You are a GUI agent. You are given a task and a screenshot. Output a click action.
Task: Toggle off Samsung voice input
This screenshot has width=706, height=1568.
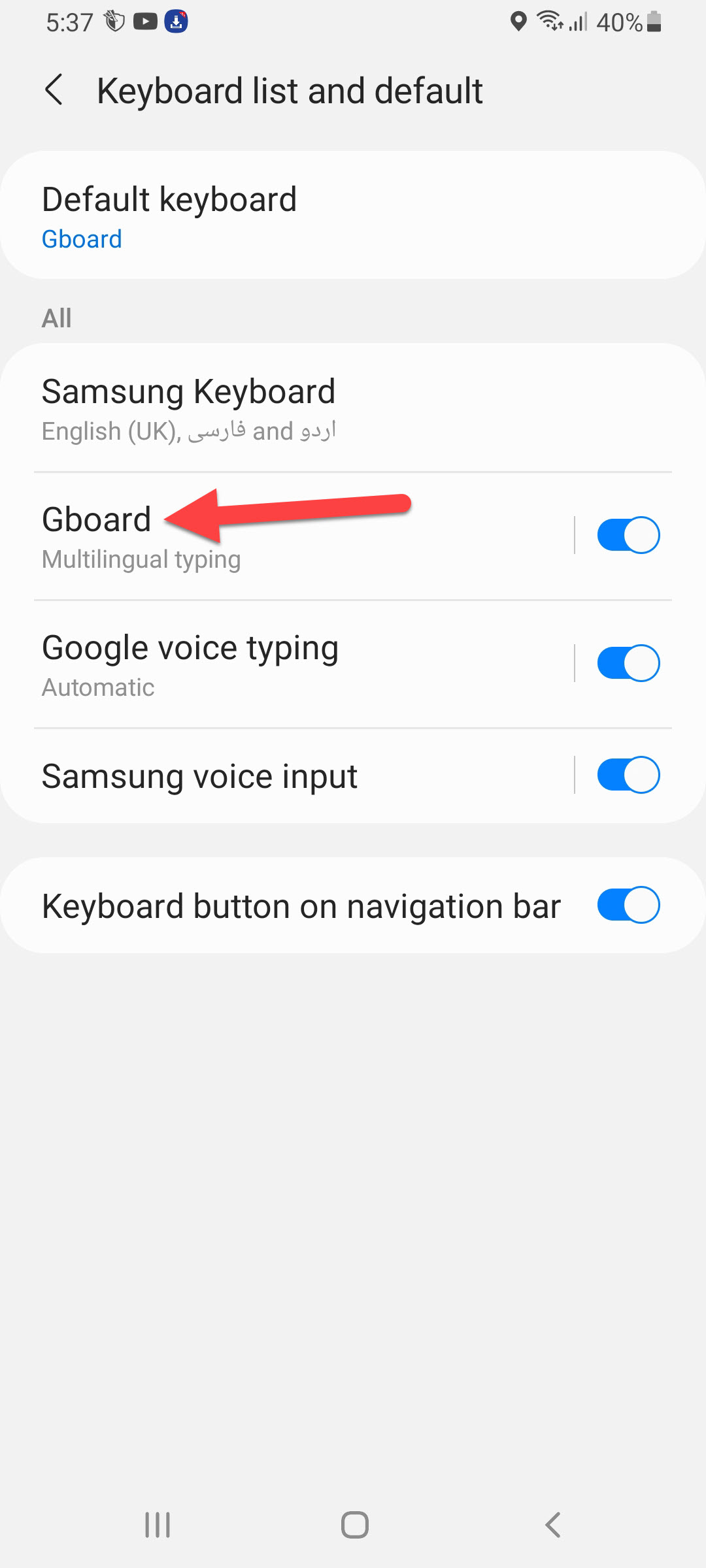[x=628, y=775]
